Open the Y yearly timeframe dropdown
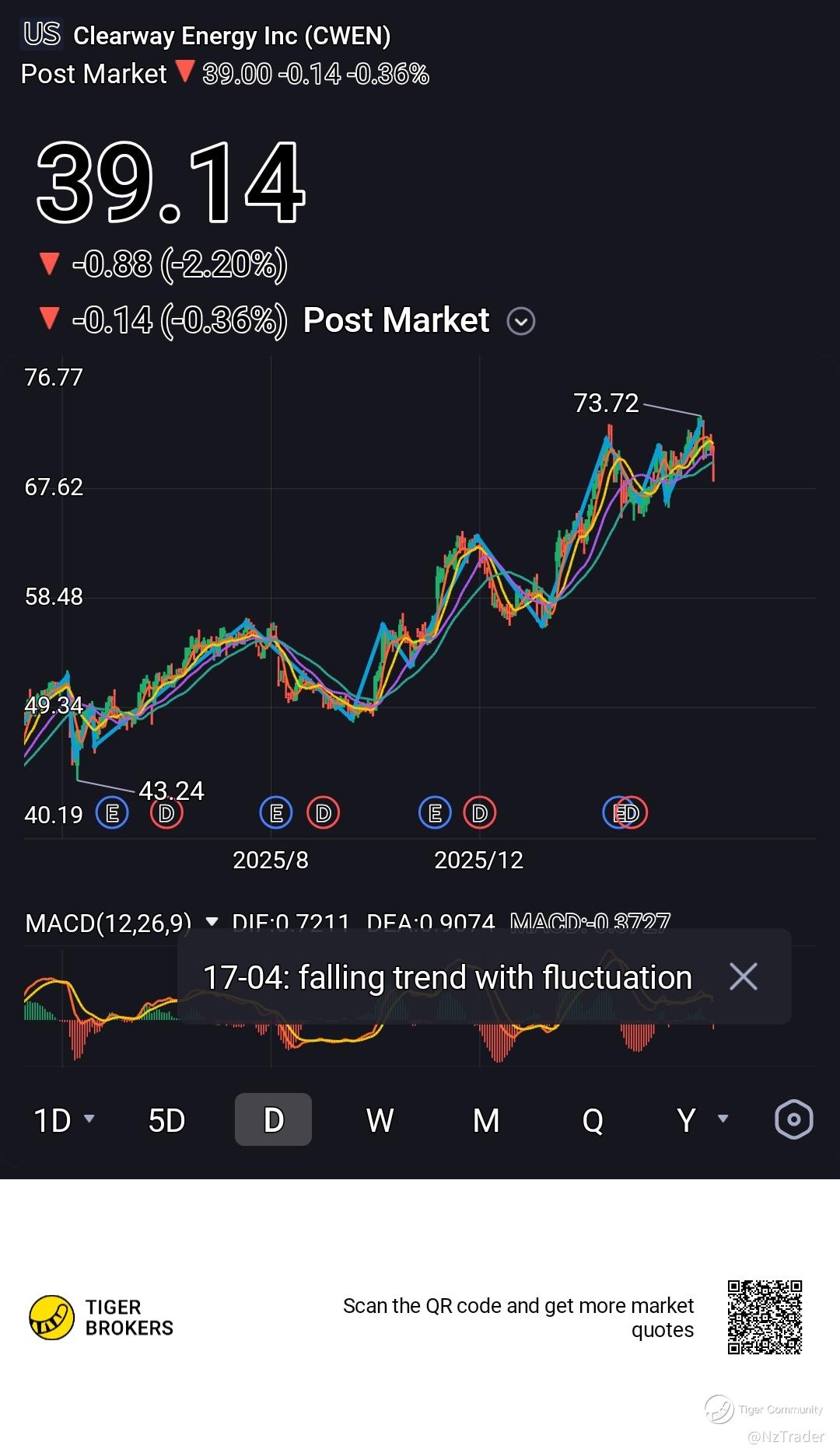The image size is (840, 1456). click(702, 1120)
